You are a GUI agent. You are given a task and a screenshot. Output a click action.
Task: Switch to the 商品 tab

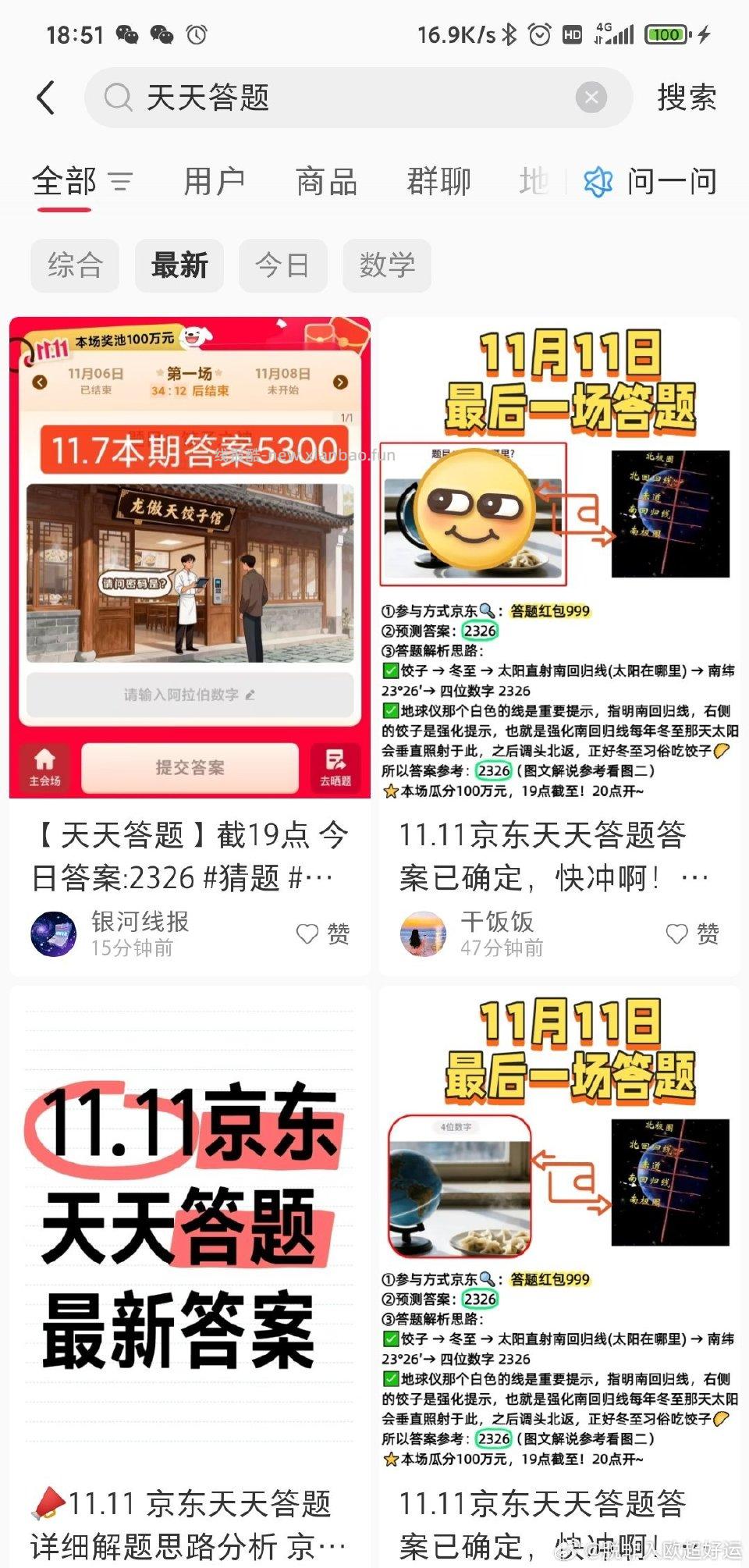tap(326, 180)
